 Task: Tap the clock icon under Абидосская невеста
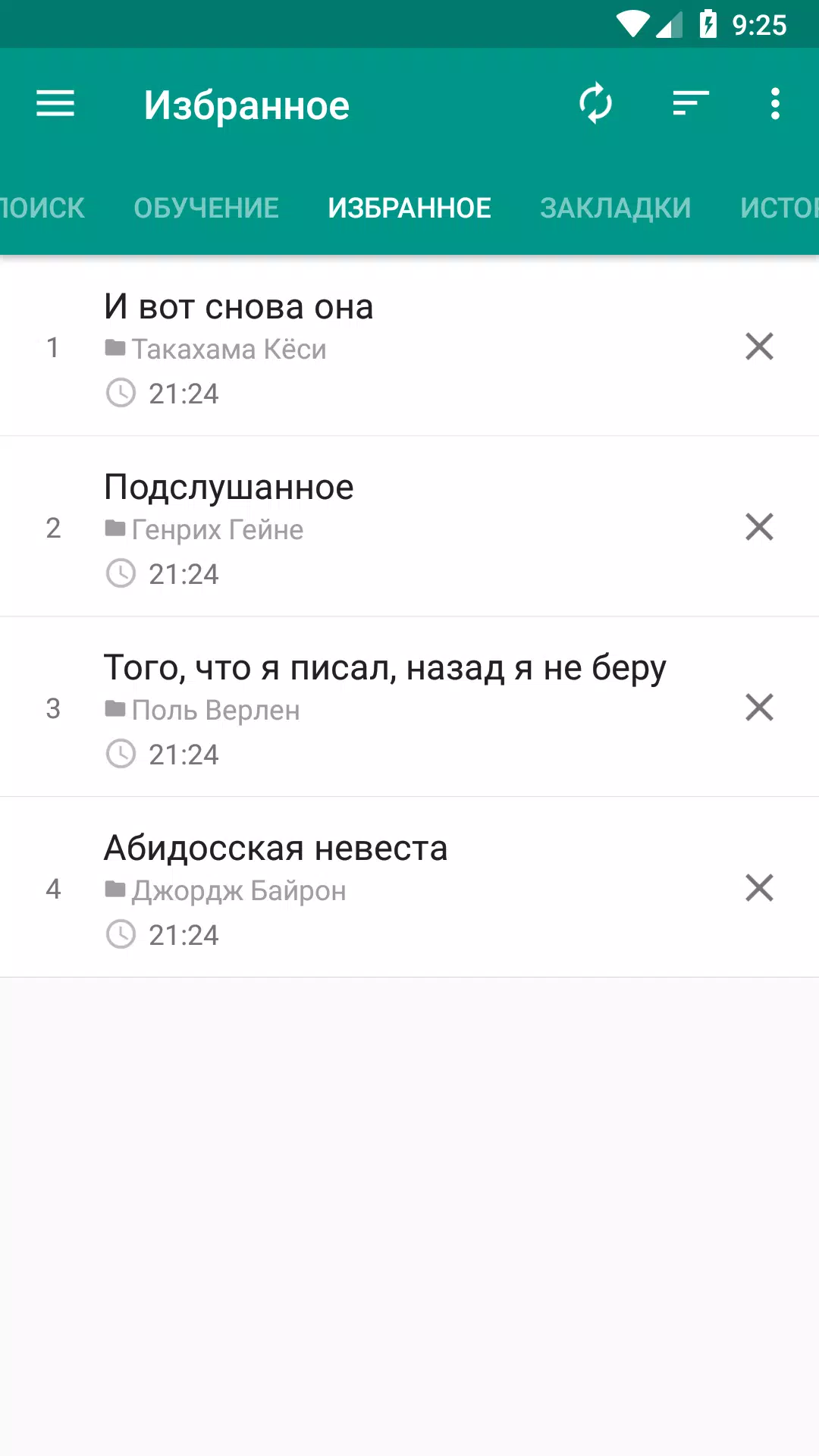coord(120,934)
